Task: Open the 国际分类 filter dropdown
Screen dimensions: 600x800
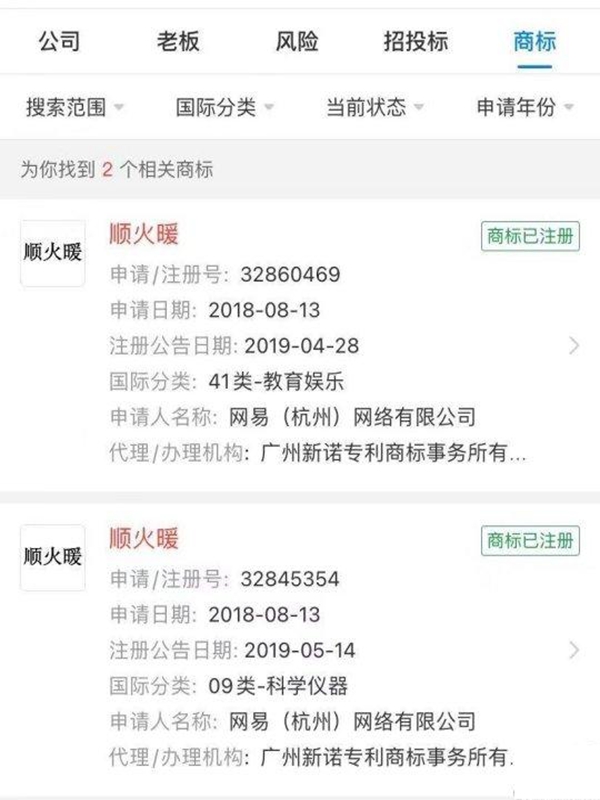Action: (225, 108)
